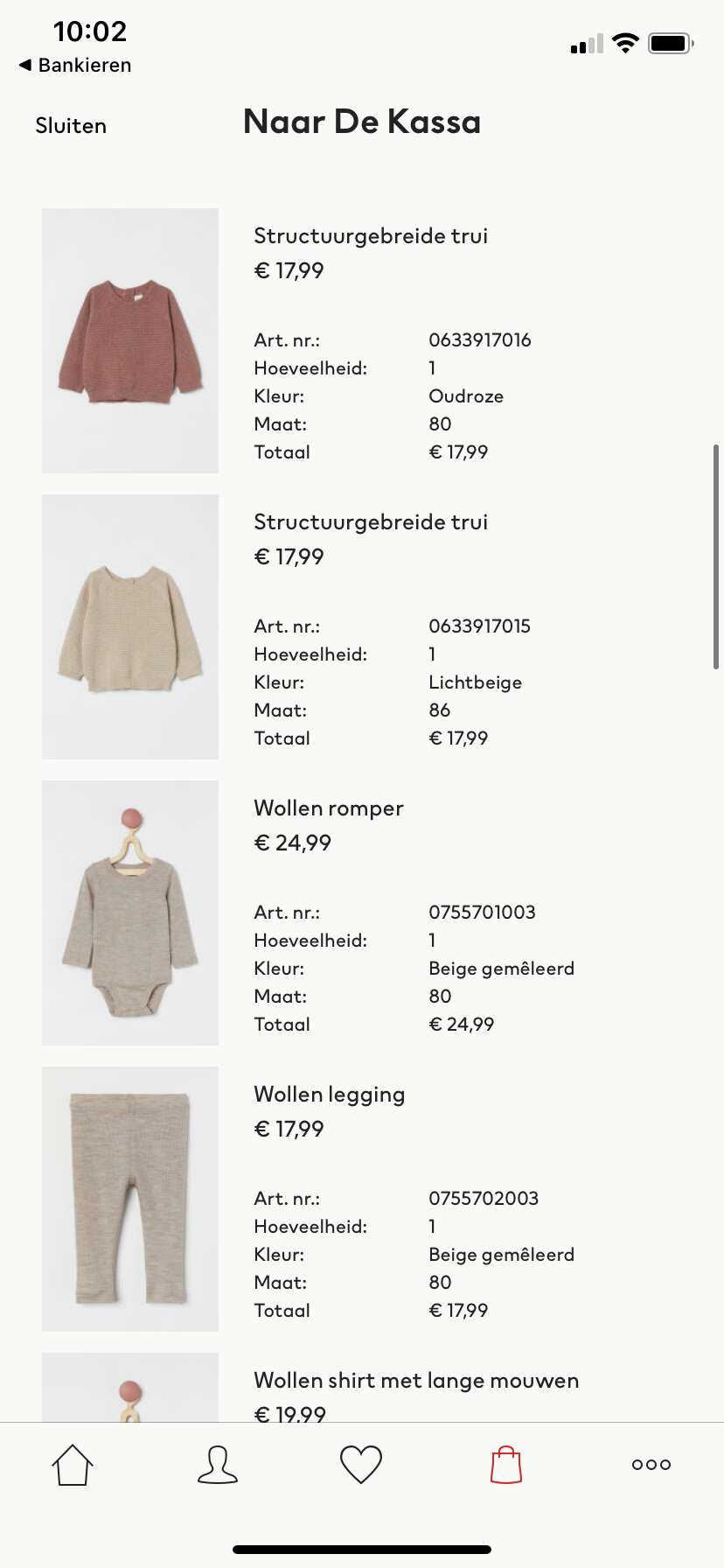View the Wollen legging product image
Viewport: 724px width, 1568px height.
[130, 1199]
